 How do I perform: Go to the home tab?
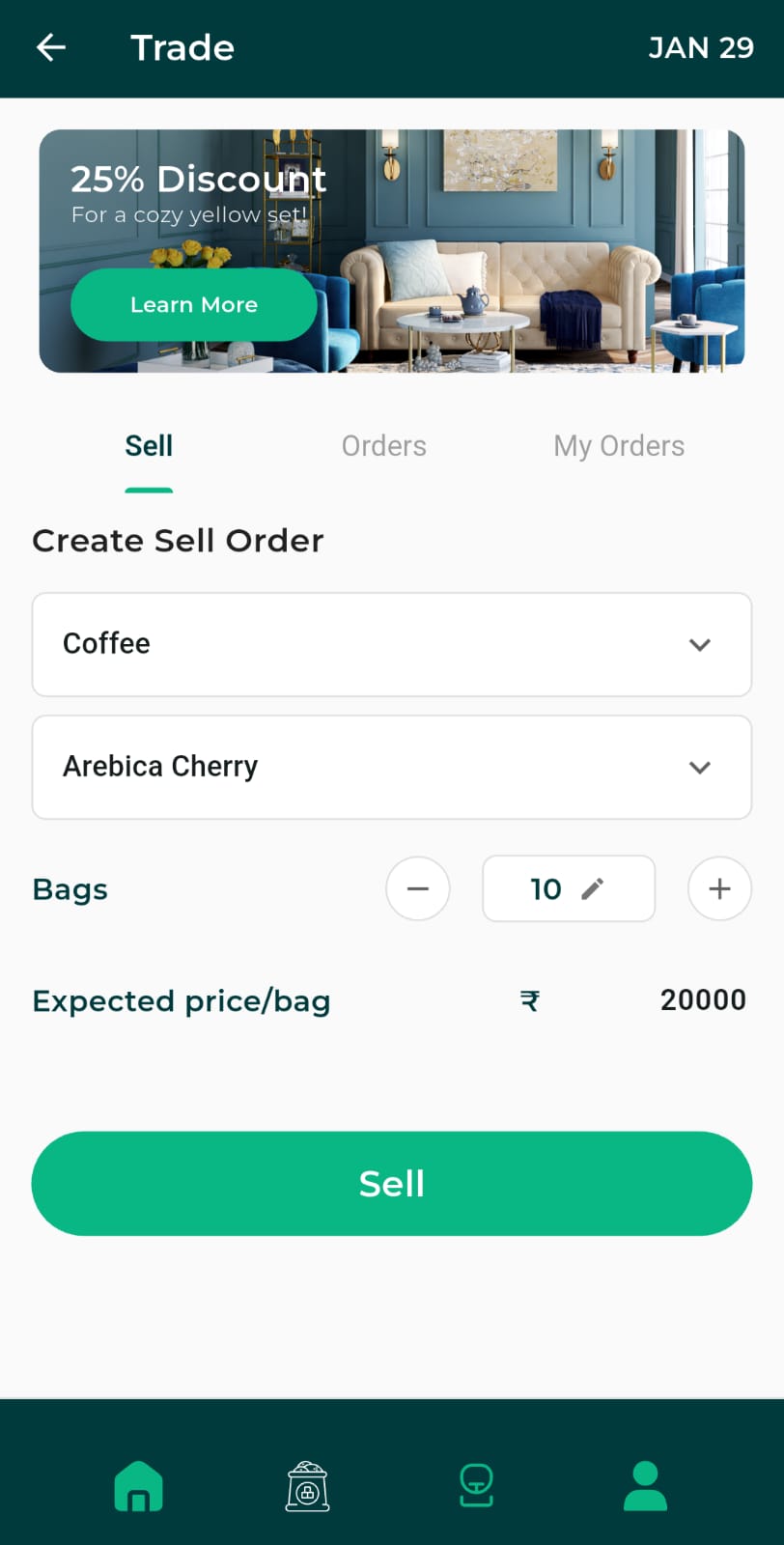[x=139, y=1485]
